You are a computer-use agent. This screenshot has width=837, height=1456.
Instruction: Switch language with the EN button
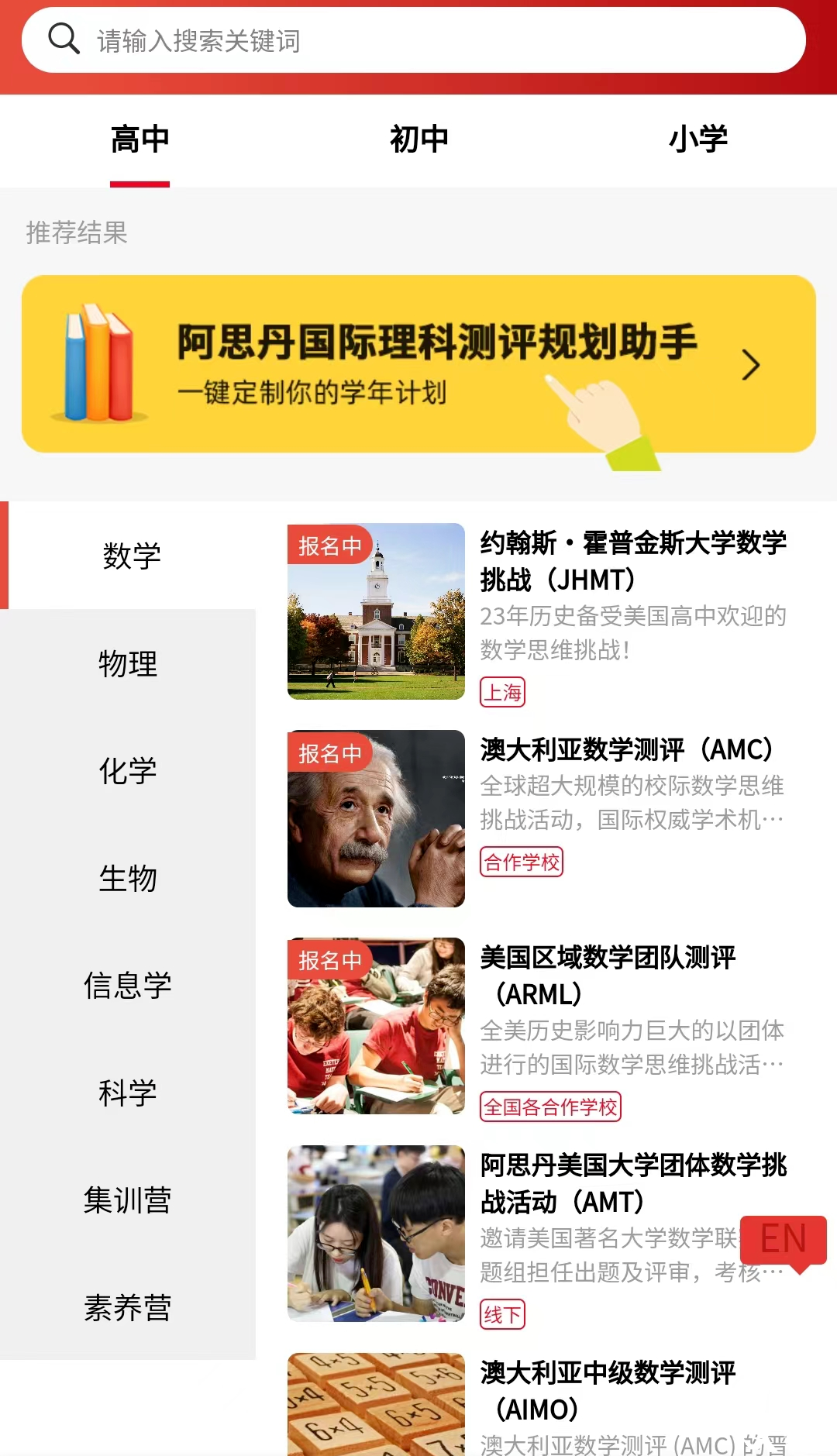[783, 1238]
